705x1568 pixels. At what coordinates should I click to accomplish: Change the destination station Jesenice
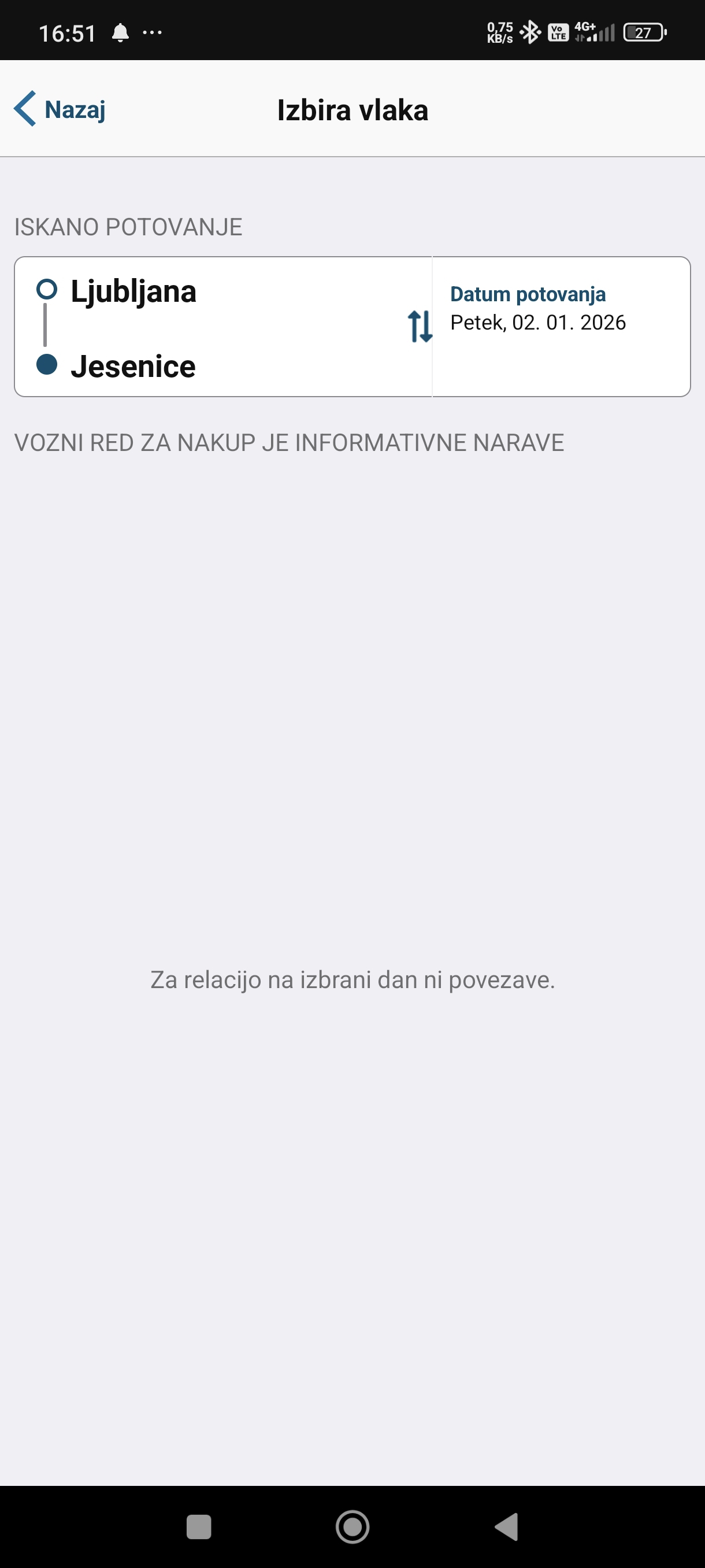pos(133,367)
